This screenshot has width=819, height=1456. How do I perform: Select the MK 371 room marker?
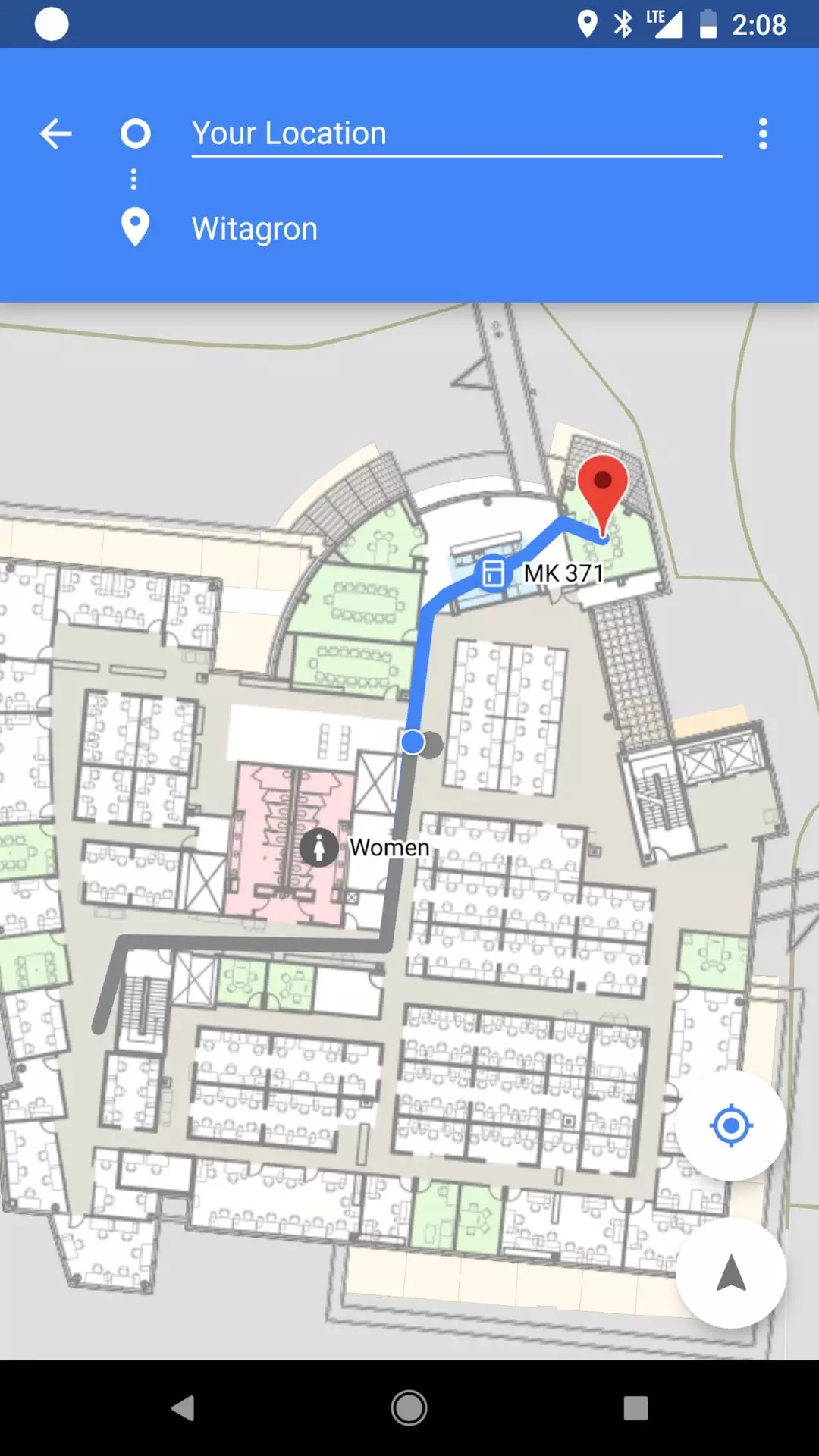pyautogui.click(x=493, y=573)
